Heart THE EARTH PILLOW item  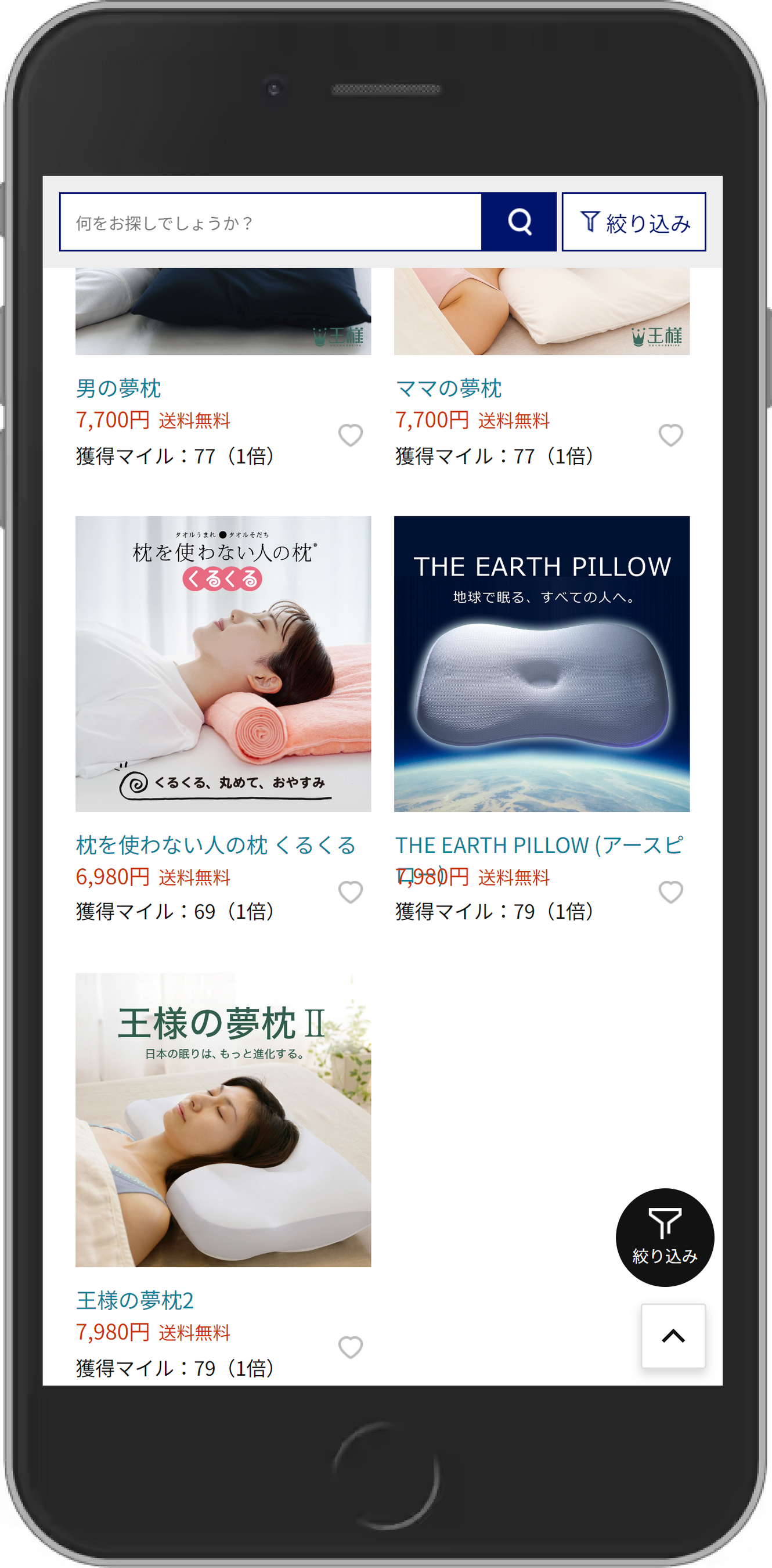point(670,893)
